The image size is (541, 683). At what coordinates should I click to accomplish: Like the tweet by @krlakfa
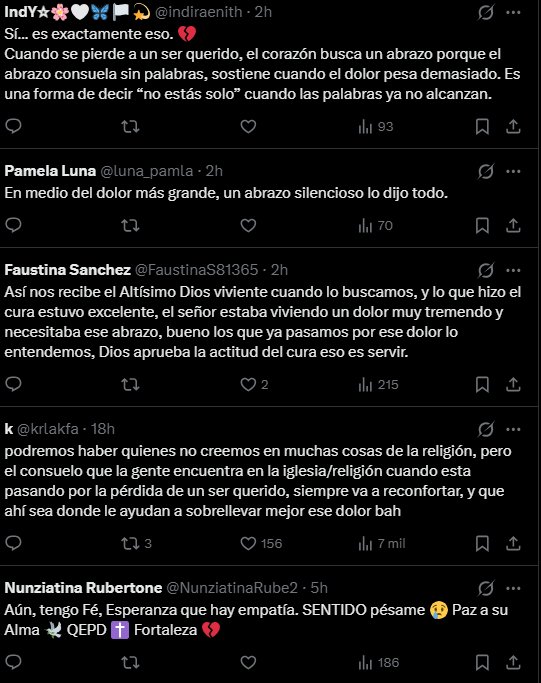point(261,544)
